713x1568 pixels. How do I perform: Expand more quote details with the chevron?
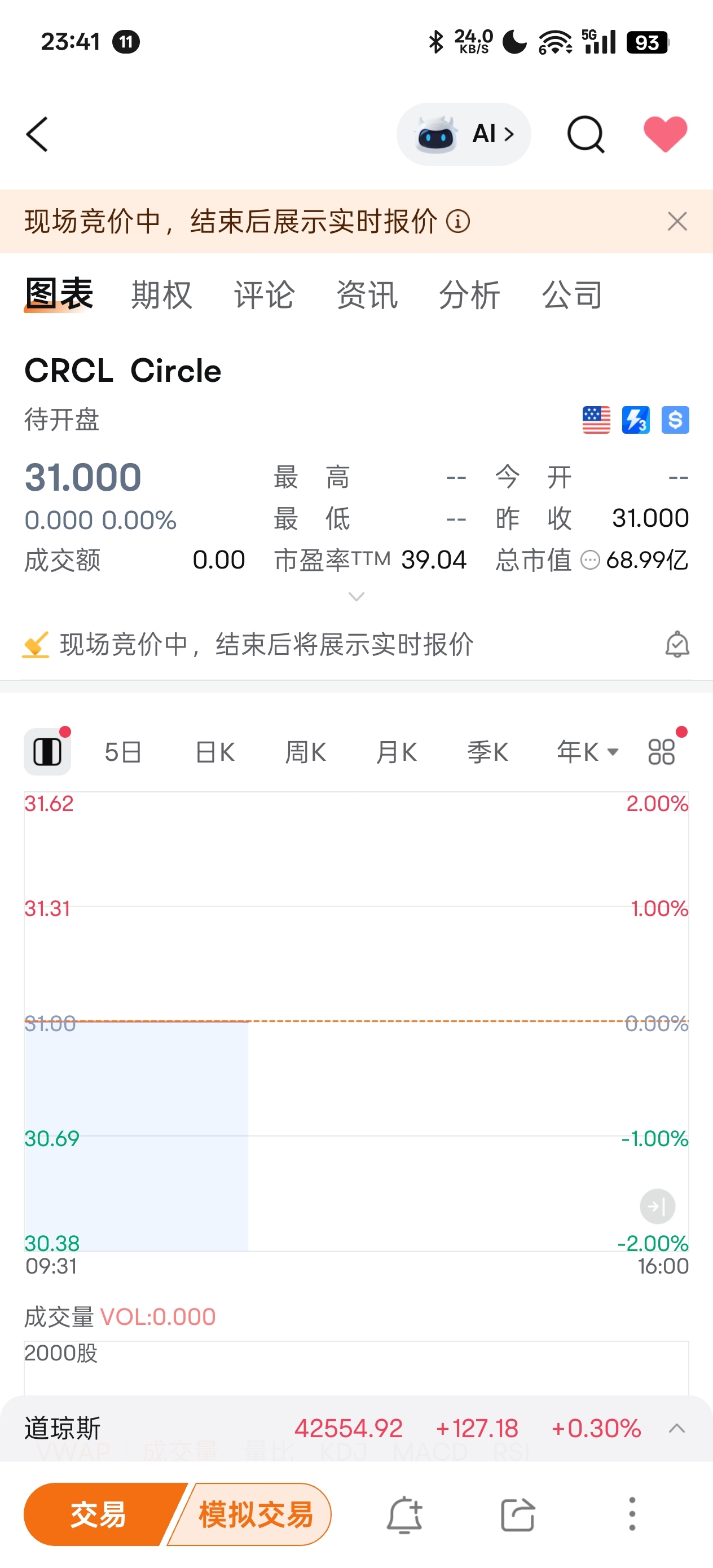click(x=356, y=597)
